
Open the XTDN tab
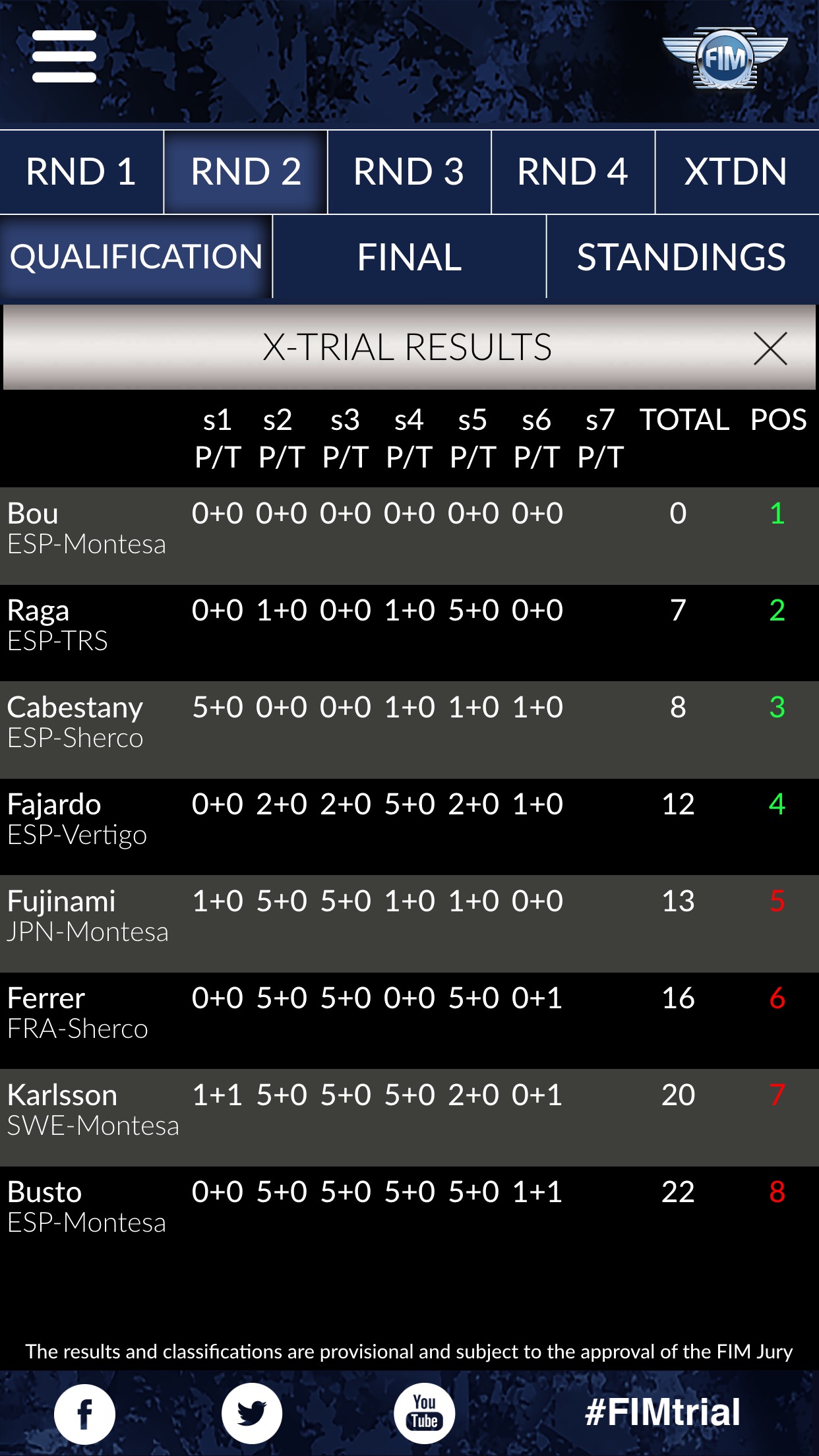point(736,172)
